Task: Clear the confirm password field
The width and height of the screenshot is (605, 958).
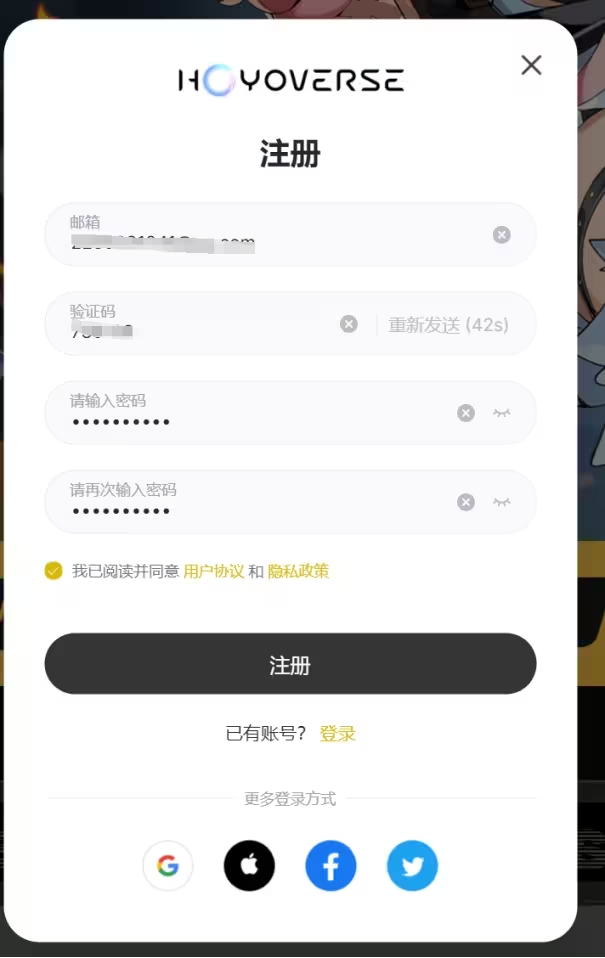Action: (x=466, y=502)
